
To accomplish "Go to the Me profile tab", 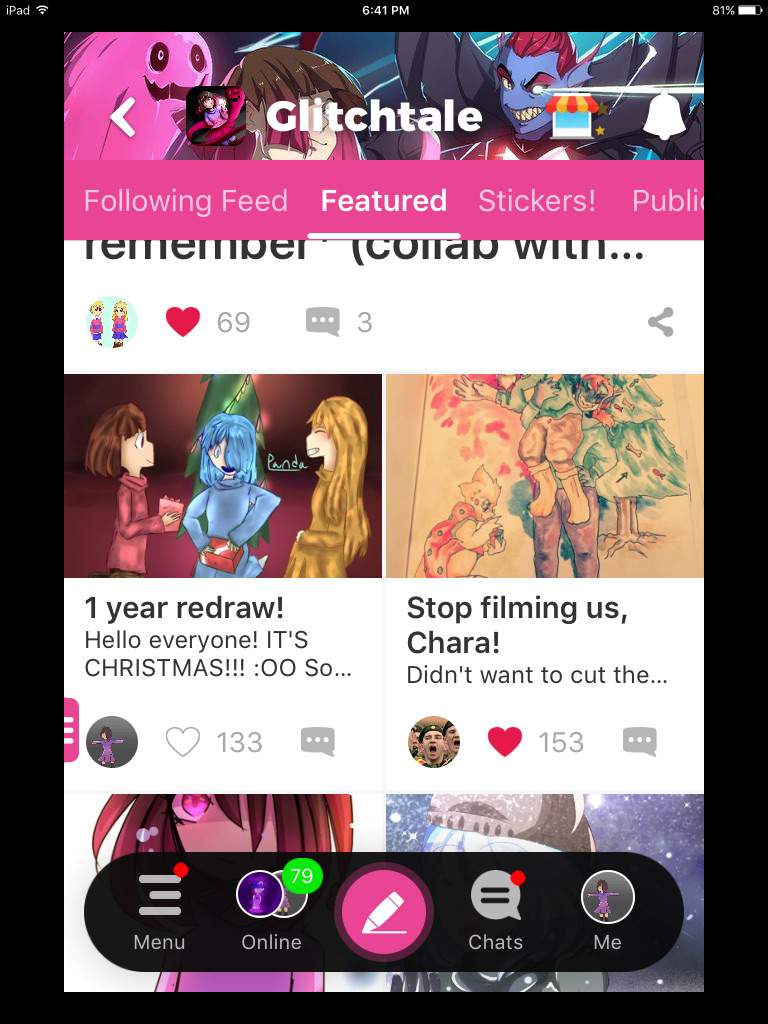I will coord(607,910).
